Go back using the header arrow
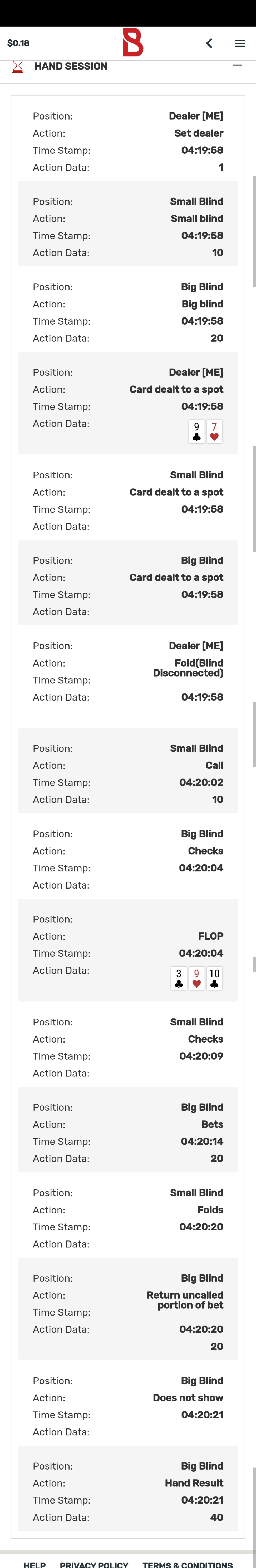Viewport: 256px width, 1568px height. click(209, 43)
